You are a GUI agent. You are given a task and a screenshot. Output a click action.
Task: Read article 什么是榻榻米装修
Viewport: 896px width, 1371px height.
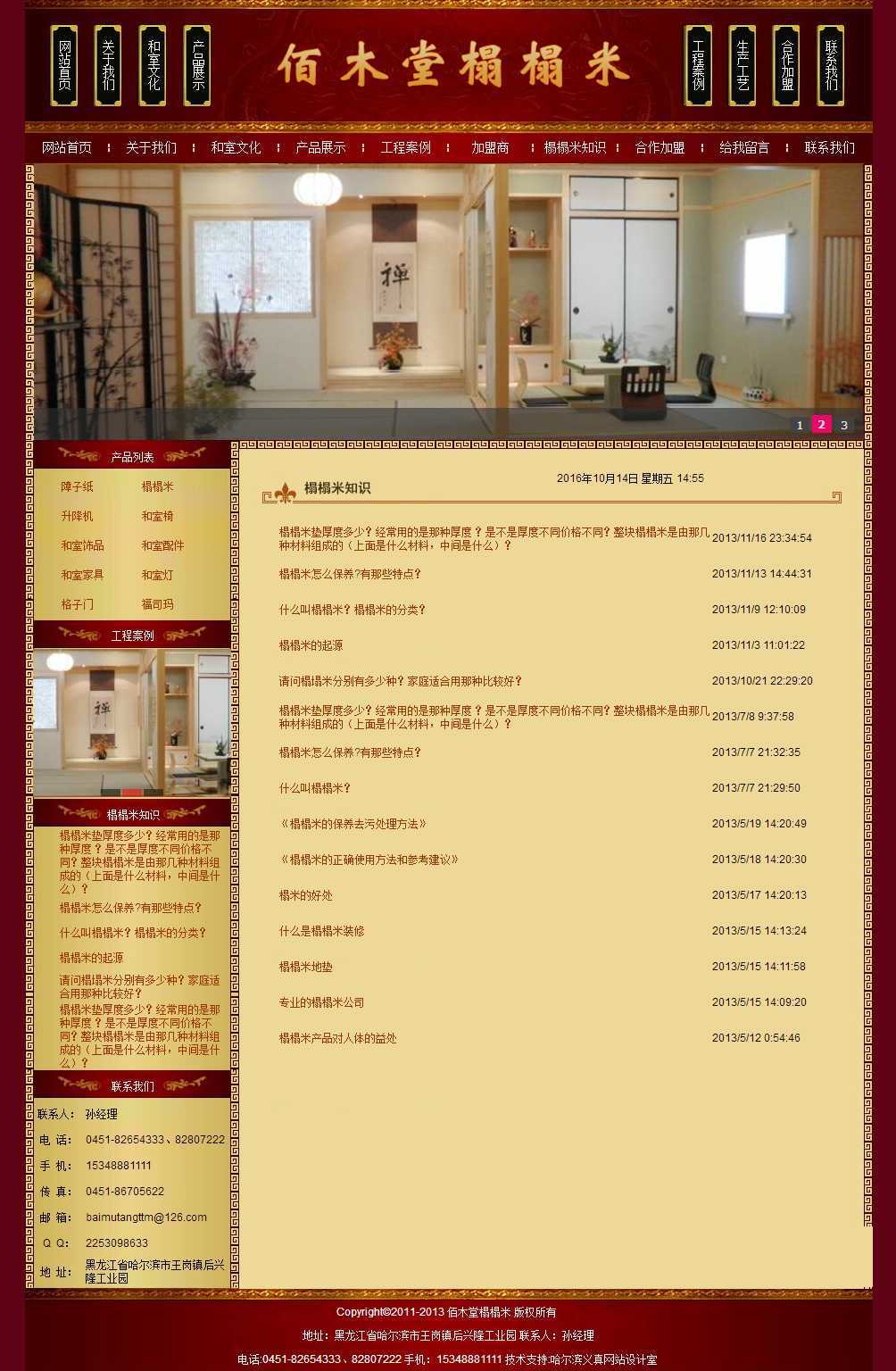click(x=321, y=931)
